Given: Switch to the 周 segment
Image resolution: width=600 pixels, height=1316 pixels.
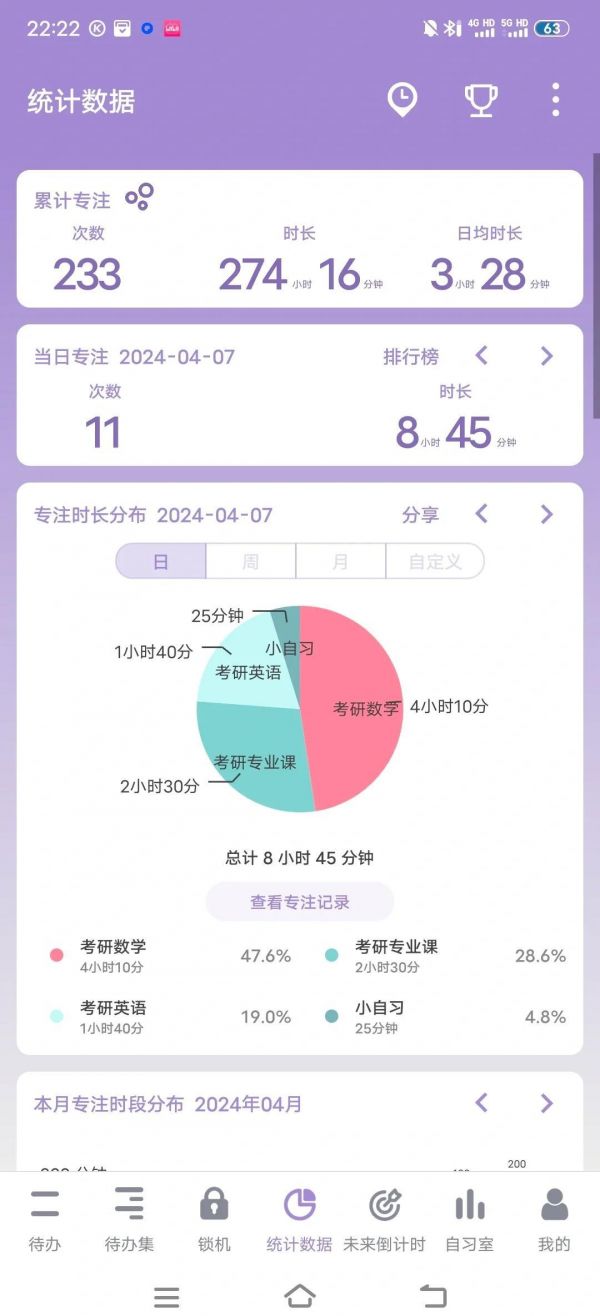Looking at the screenshot, I should pos(250,561).
